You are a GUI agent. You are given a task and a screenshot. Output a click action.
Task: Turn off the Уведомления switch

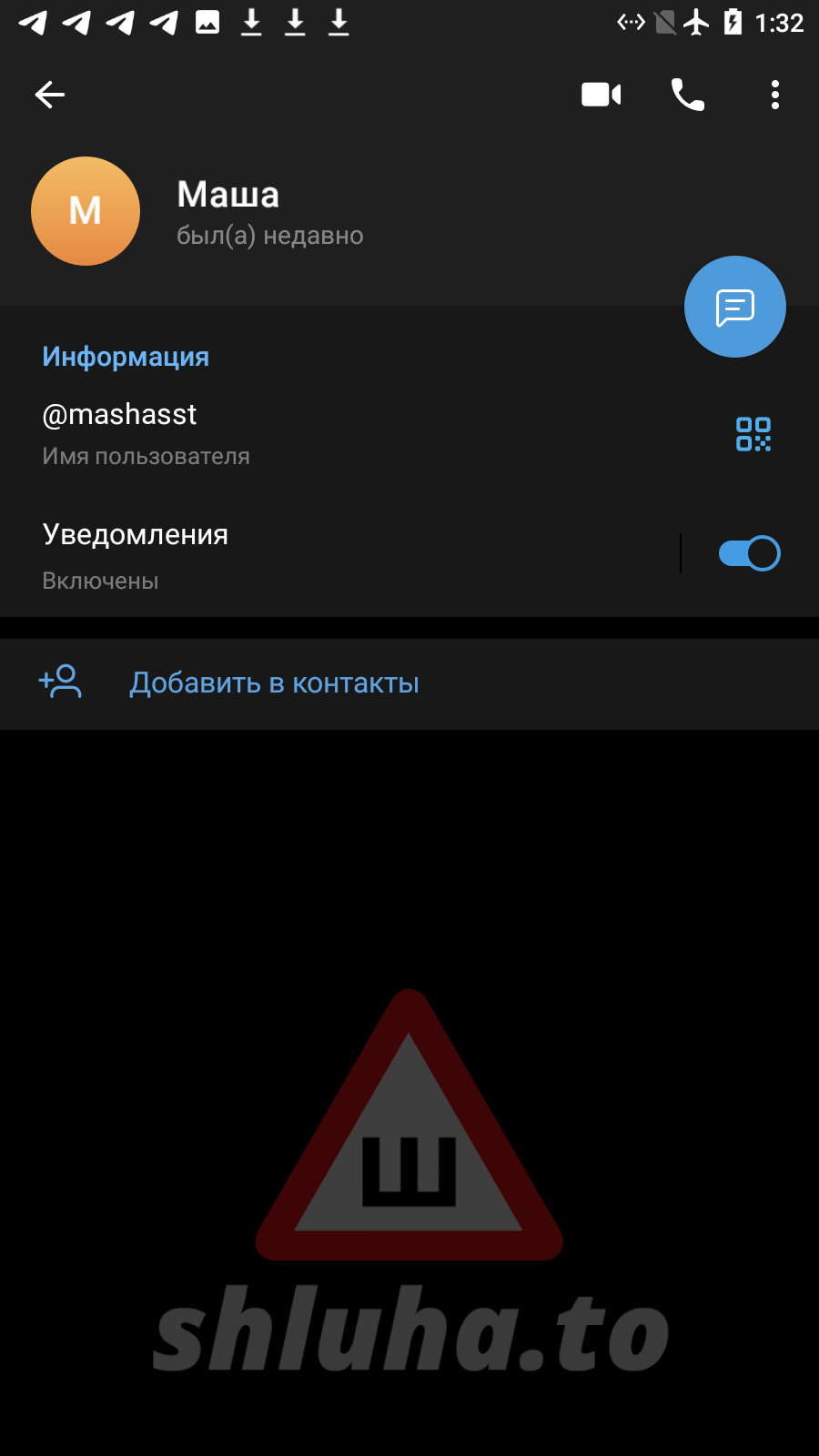pos(749,553)
